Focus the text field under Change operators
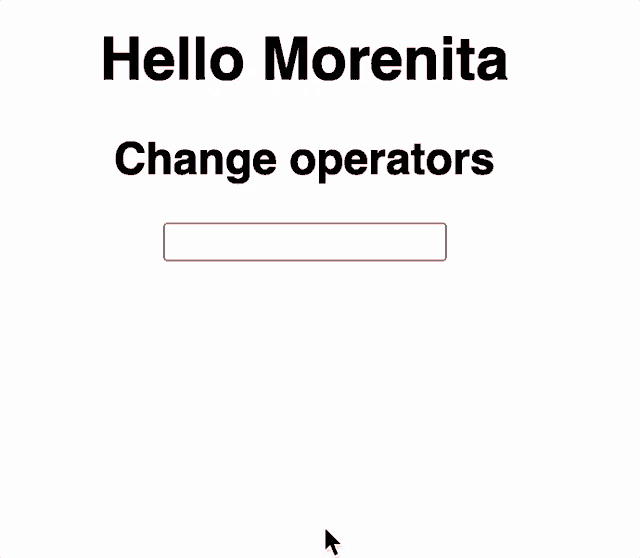This screenshot has height=558, width=640. coord(304,242)
